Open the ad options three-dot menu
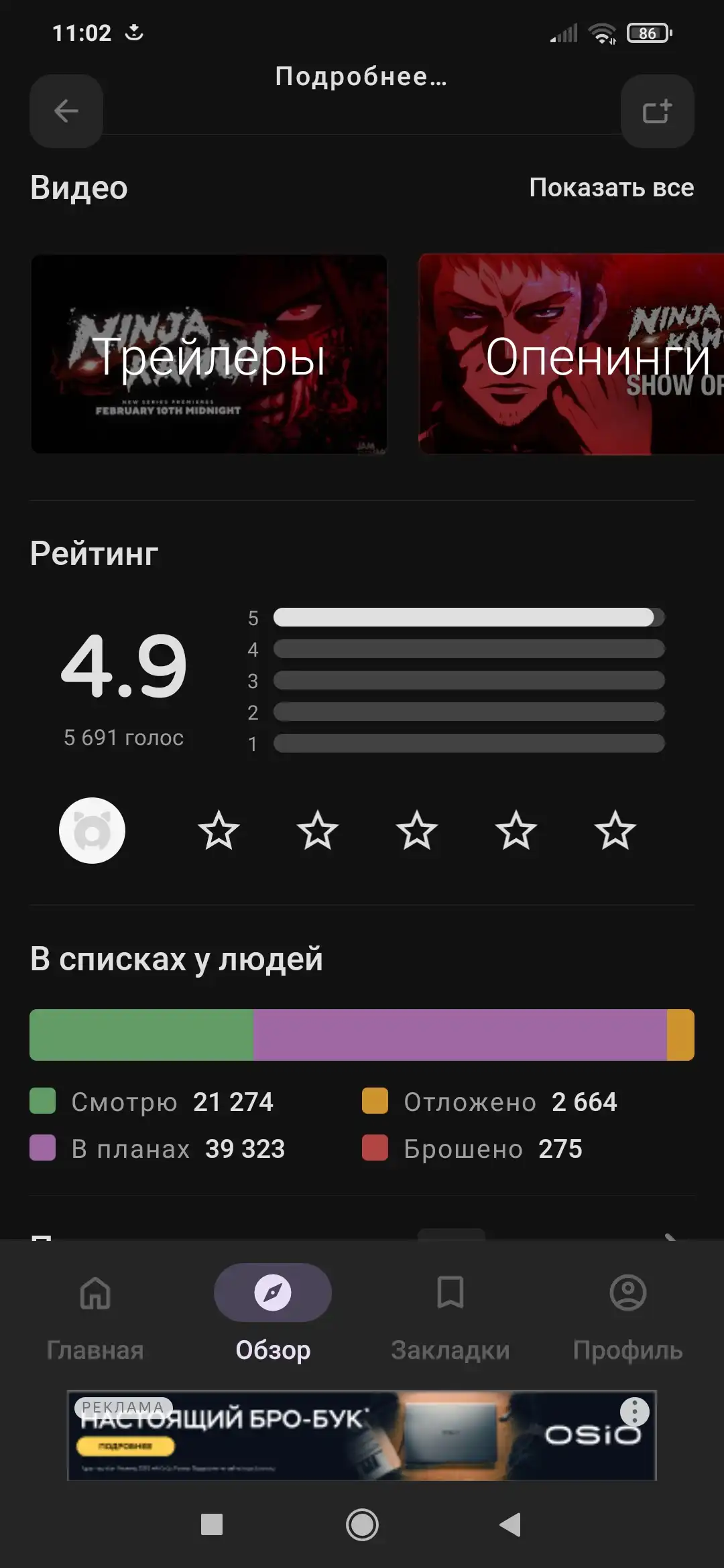The image size is (724, 1568). (x=634, y=1412)
